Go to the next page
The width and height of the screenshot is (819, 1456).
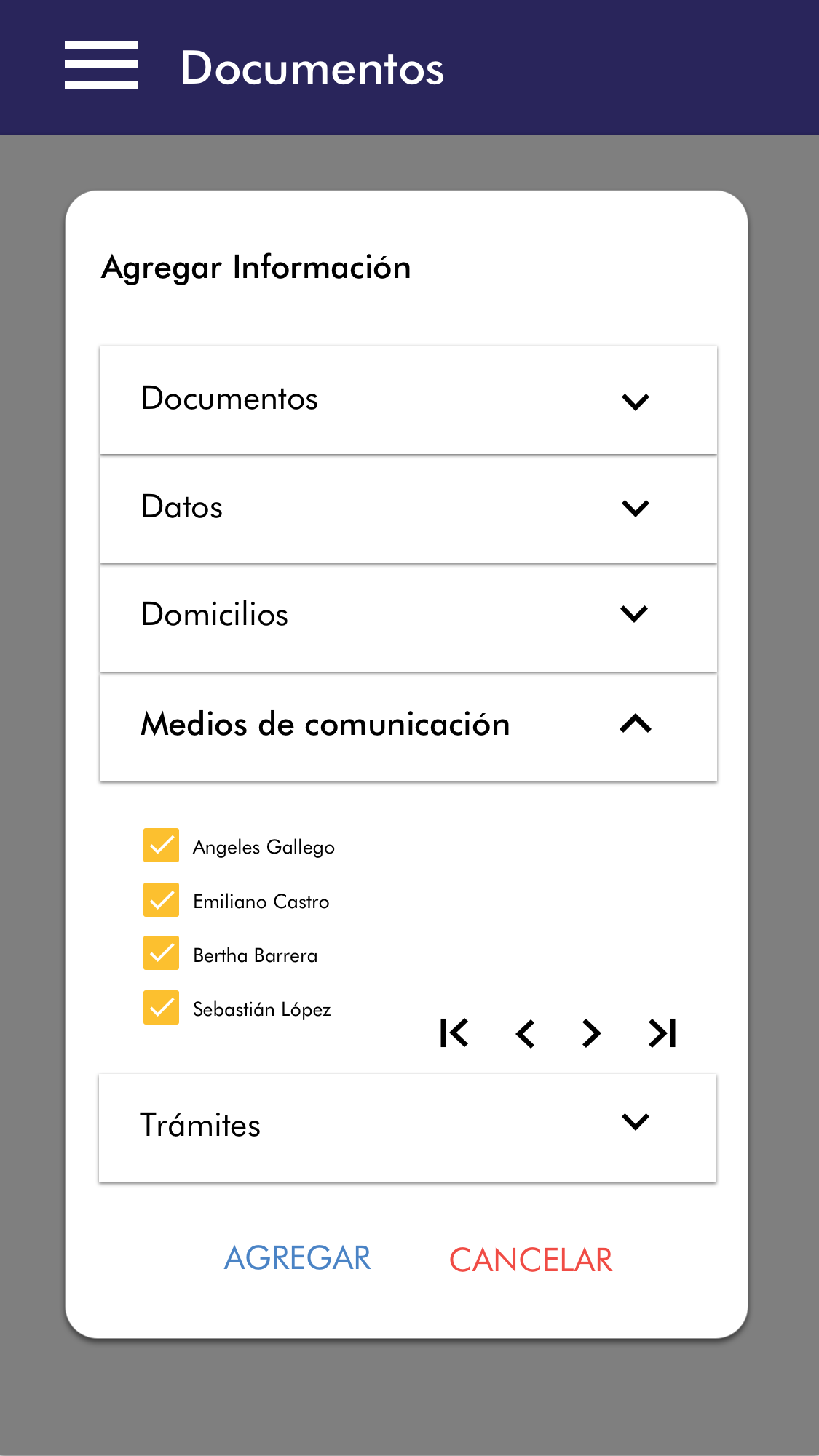pyautogui.click(x=591, y=1033)
